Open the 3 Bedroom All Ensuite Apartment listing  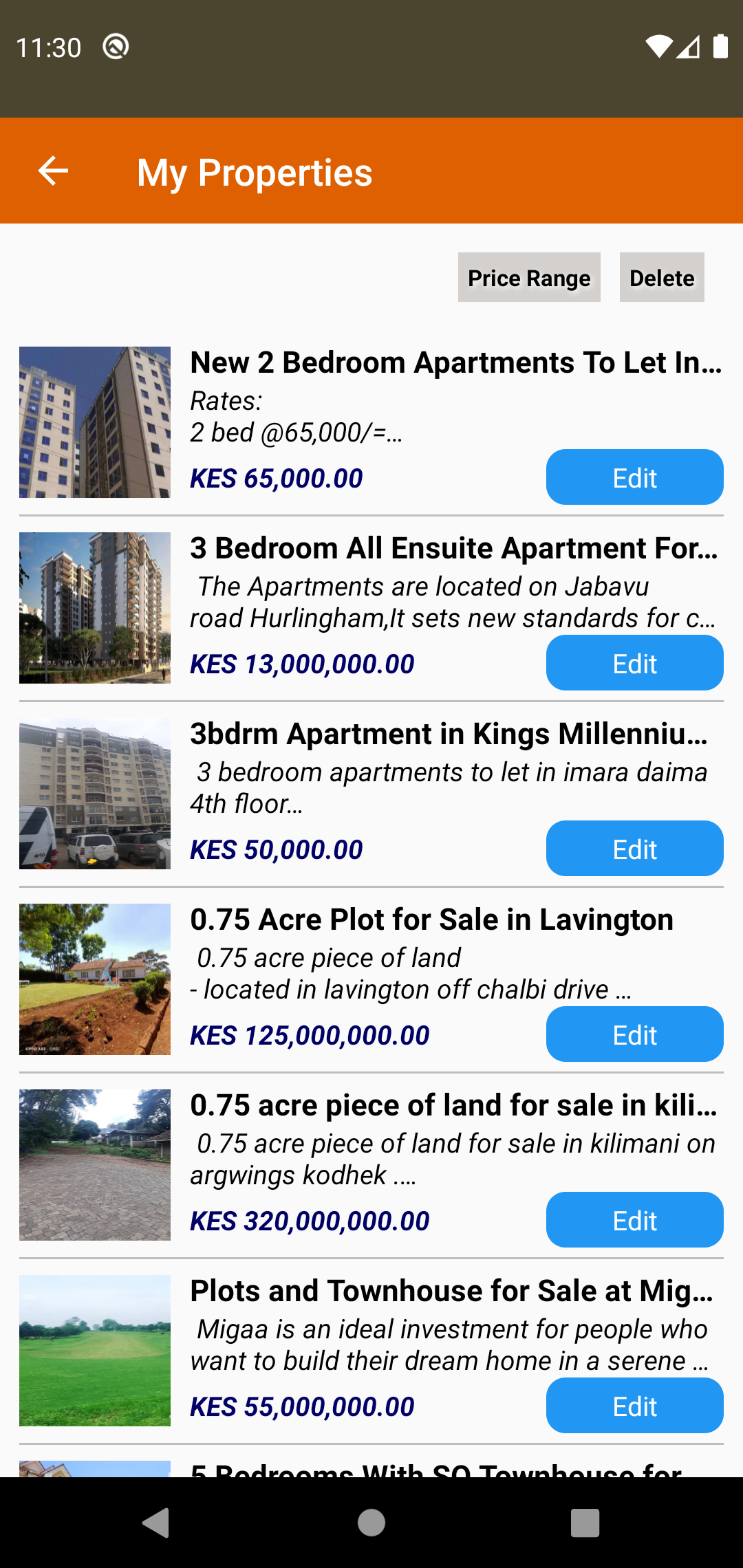pos(454,549)
